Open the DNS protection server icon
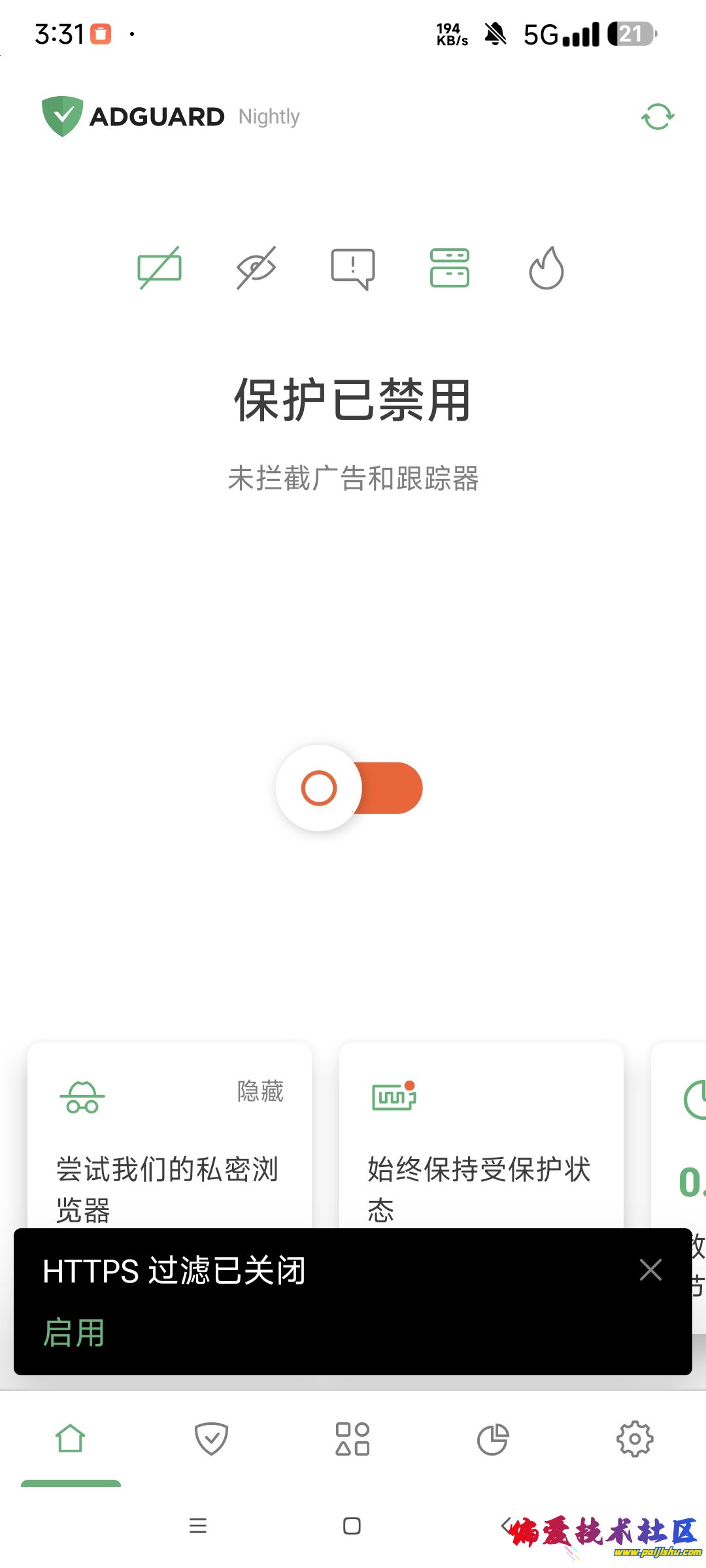Viewport: 706px width, 1568px height. click(x=450, y=268)
